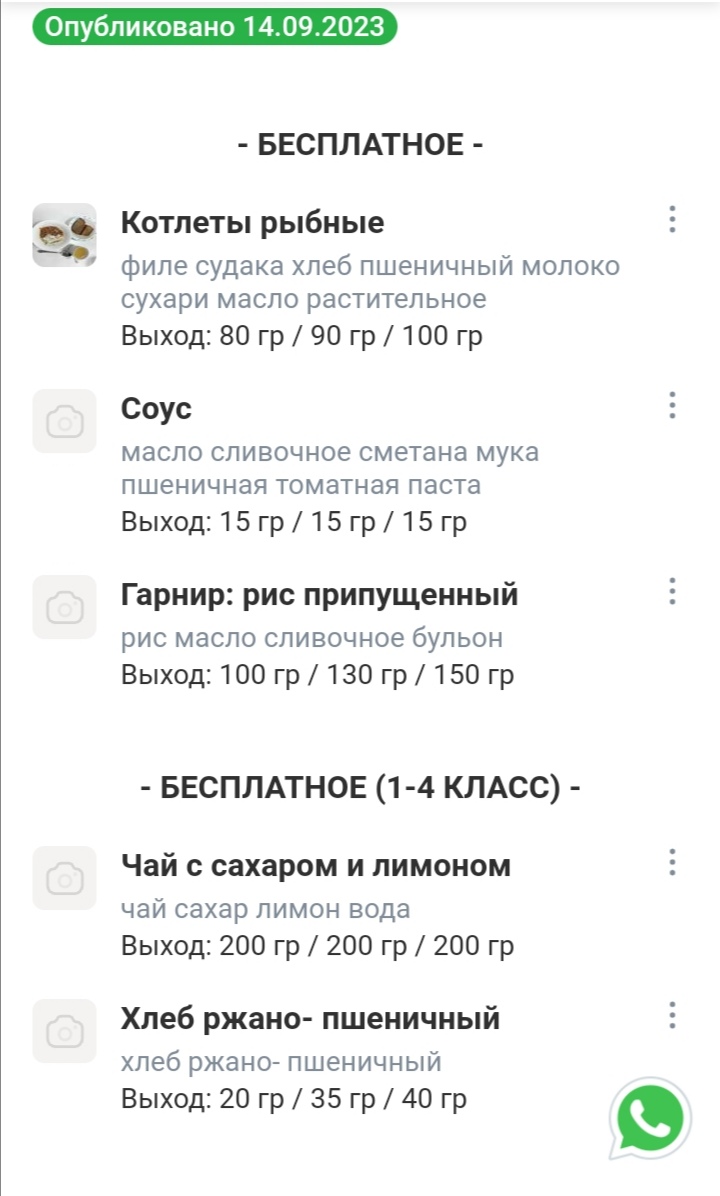
Task: Show more options for Гарнир: рис припущенный
Action: [x=673, y=591]
